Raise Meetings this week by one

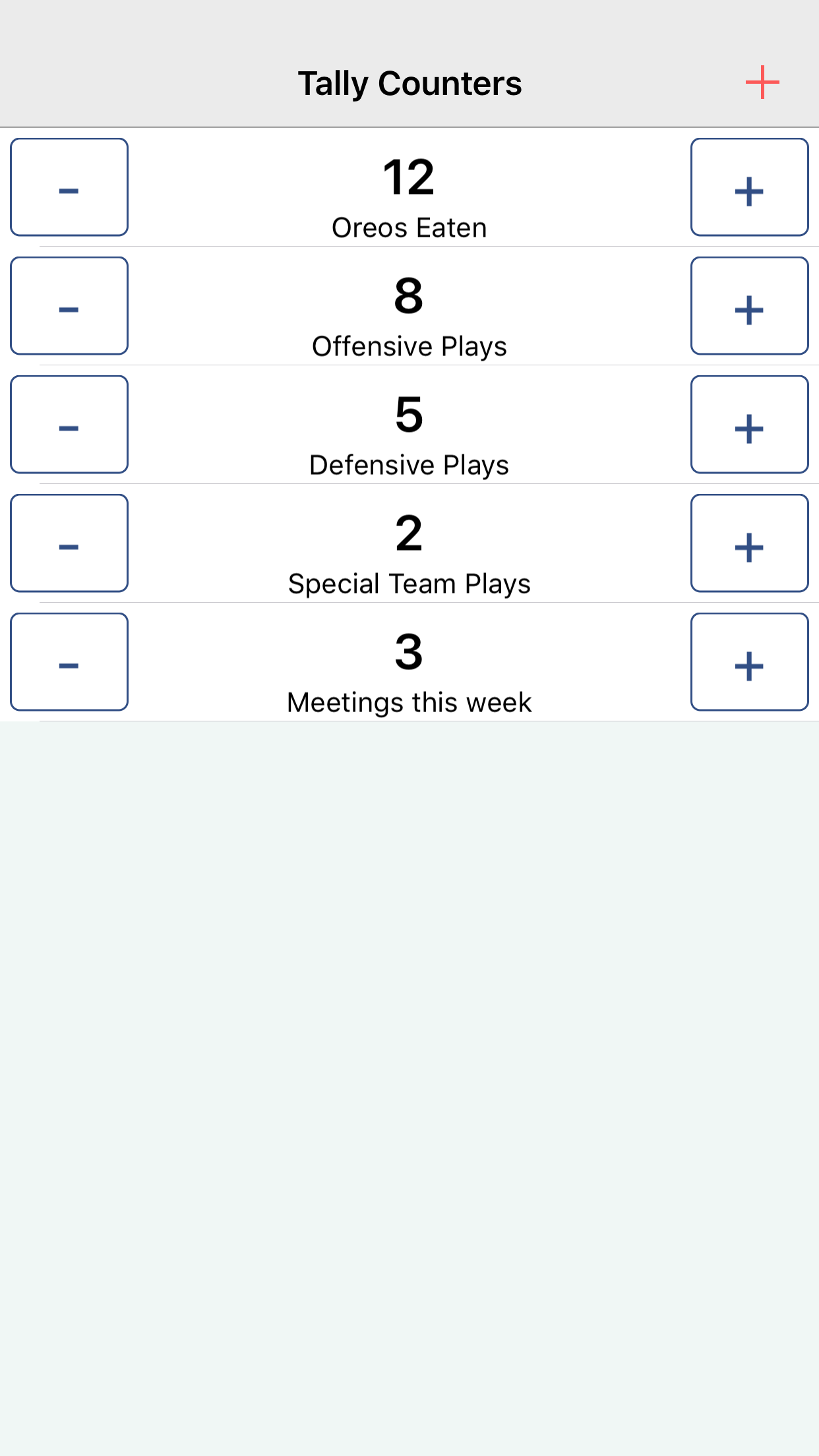749,662
